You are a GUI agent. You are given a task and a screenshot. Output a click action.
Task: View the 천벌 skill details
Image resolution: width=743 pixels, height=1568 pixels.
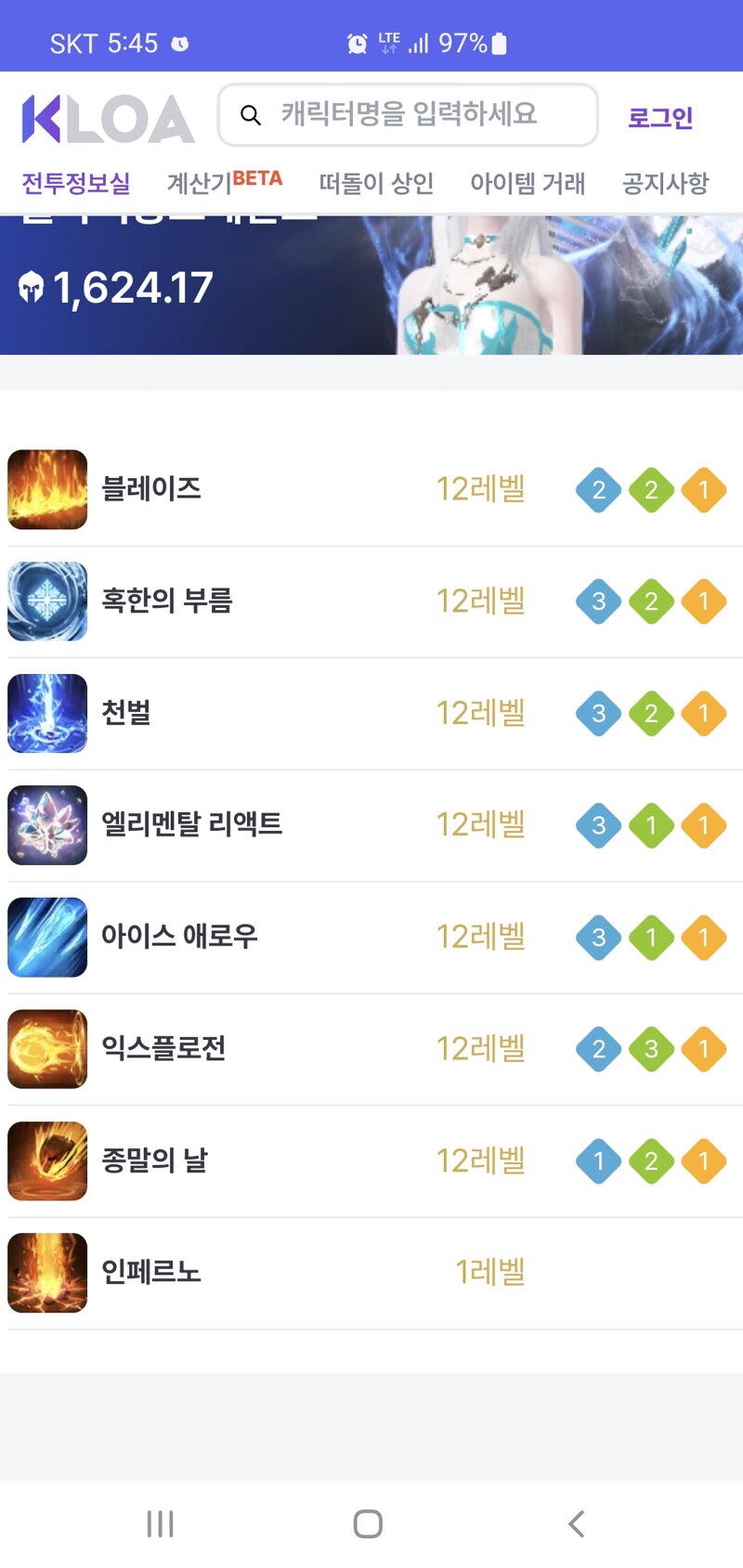371,713
